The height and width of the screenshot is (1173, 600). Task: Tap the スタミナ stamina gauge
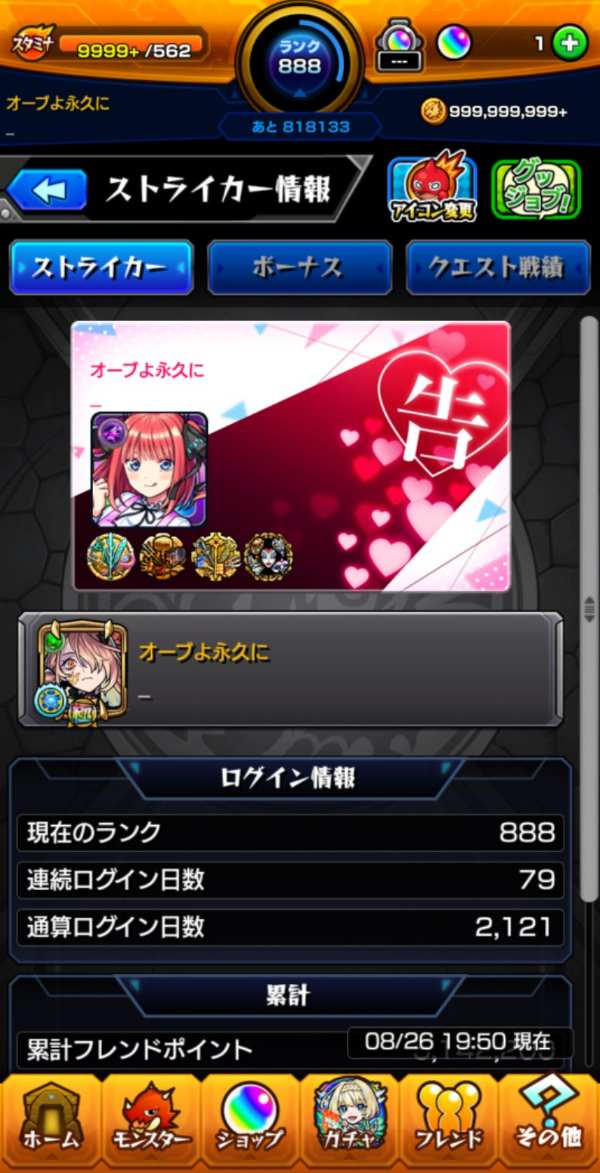point(110,46)
